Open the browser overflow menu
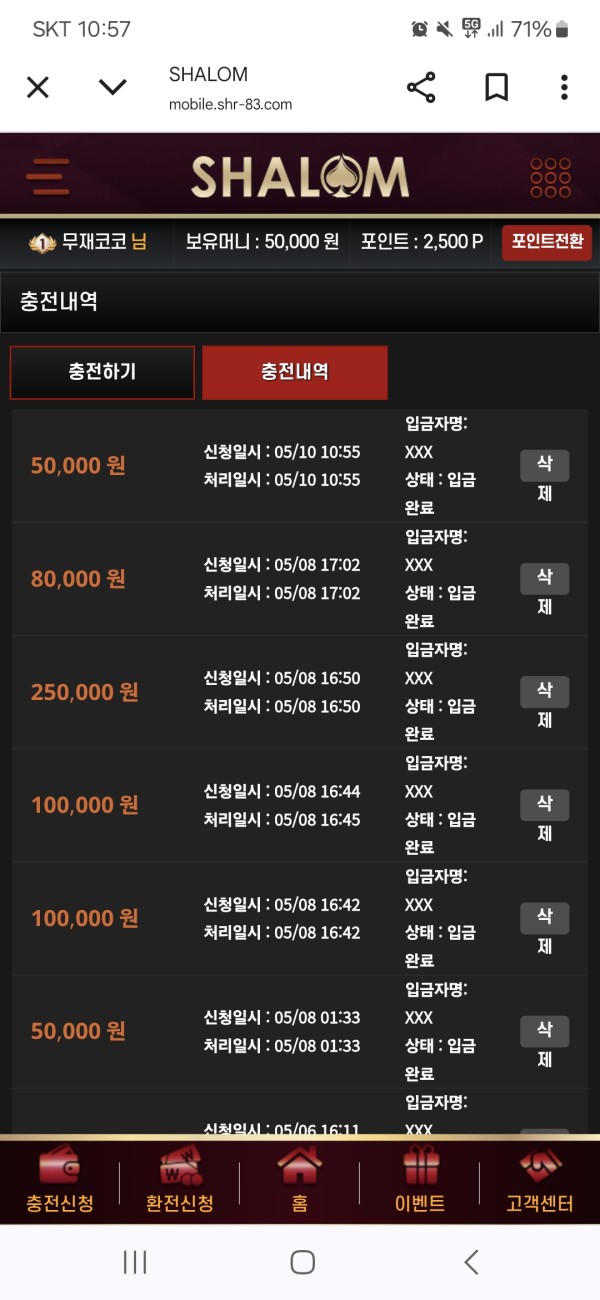The height and width of the screenshot is (1300, 600). 564,88
